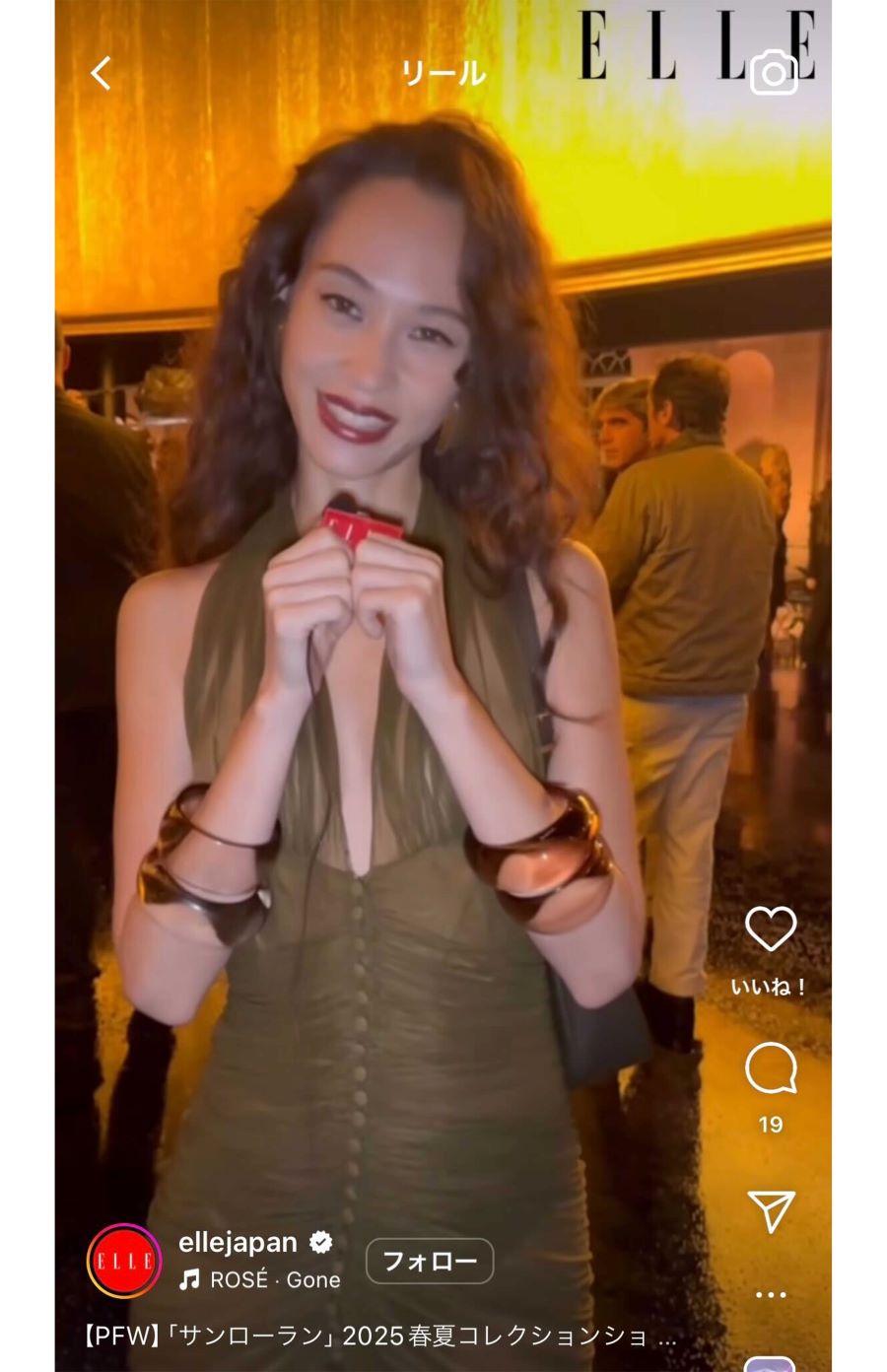Tap the music note for ROSÉ · Gone audio

[189, 1280]
